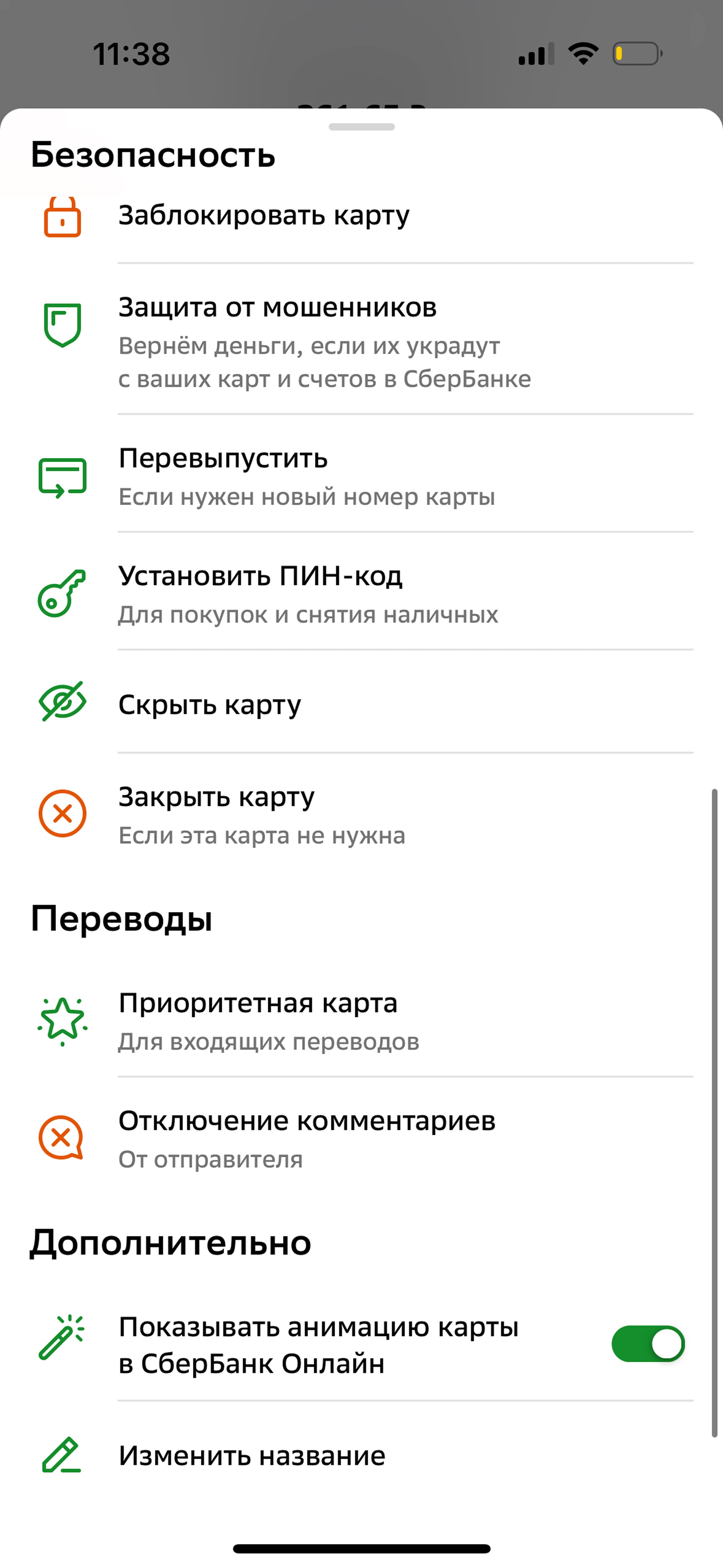723x1568 pixels.
Task: Disable the card animation switch
Action: tap(648, 1343)
